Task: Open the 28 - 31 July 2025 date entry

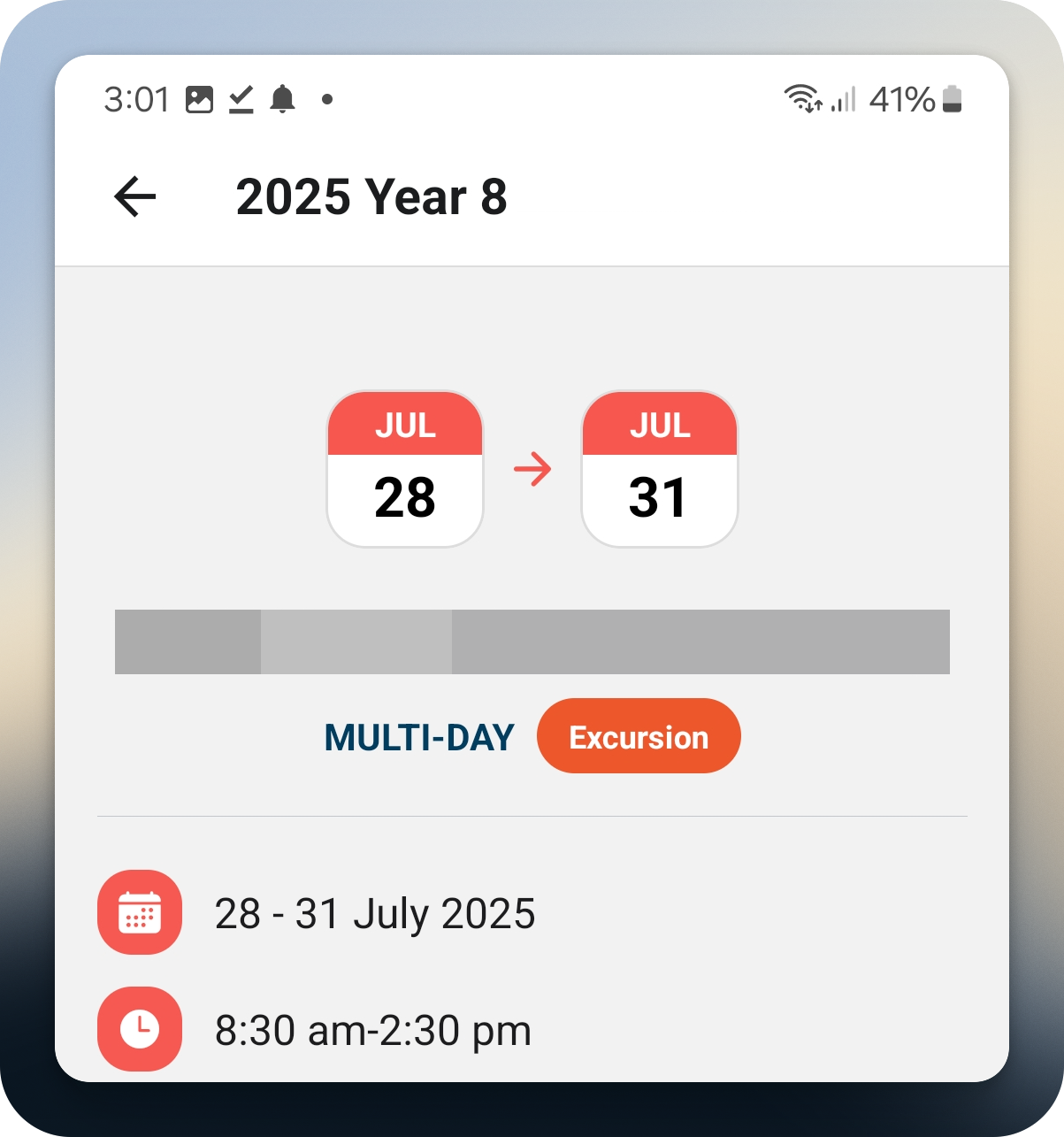Action: 375,913
